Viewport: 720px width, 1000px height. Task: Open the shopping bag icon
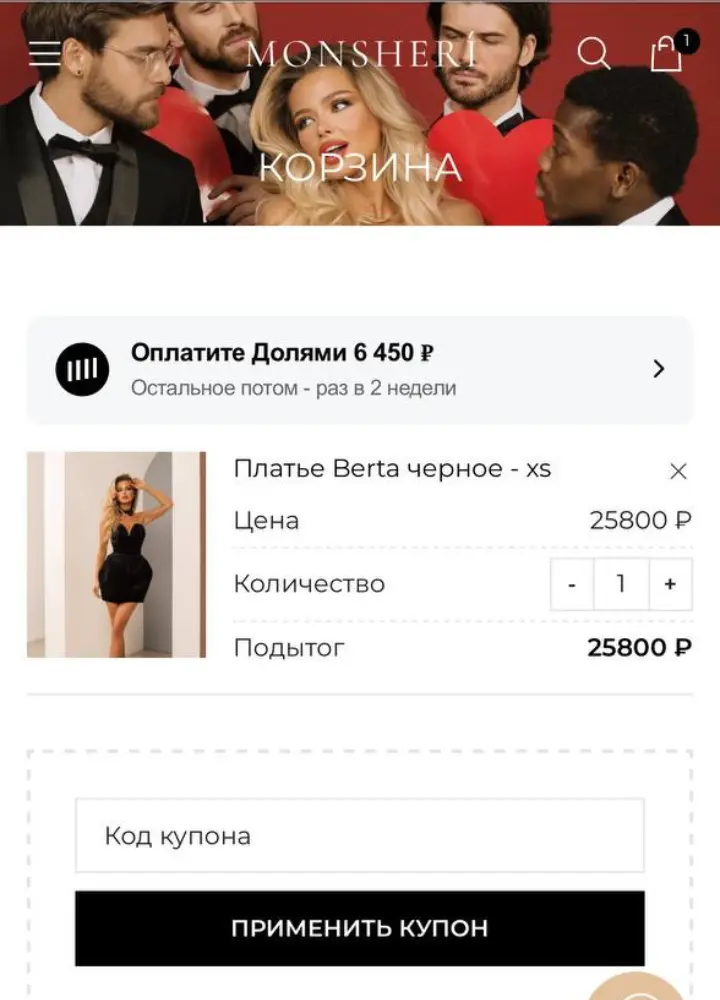(x=666, y=53)
